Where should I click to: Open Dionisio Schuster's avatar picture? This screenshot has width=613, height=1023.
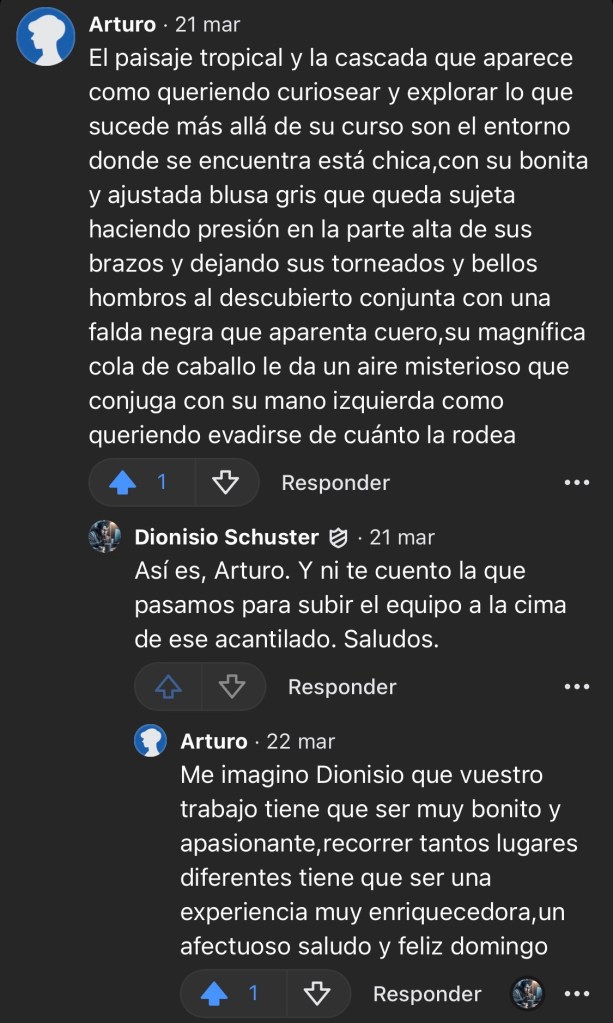pos(105,537)
